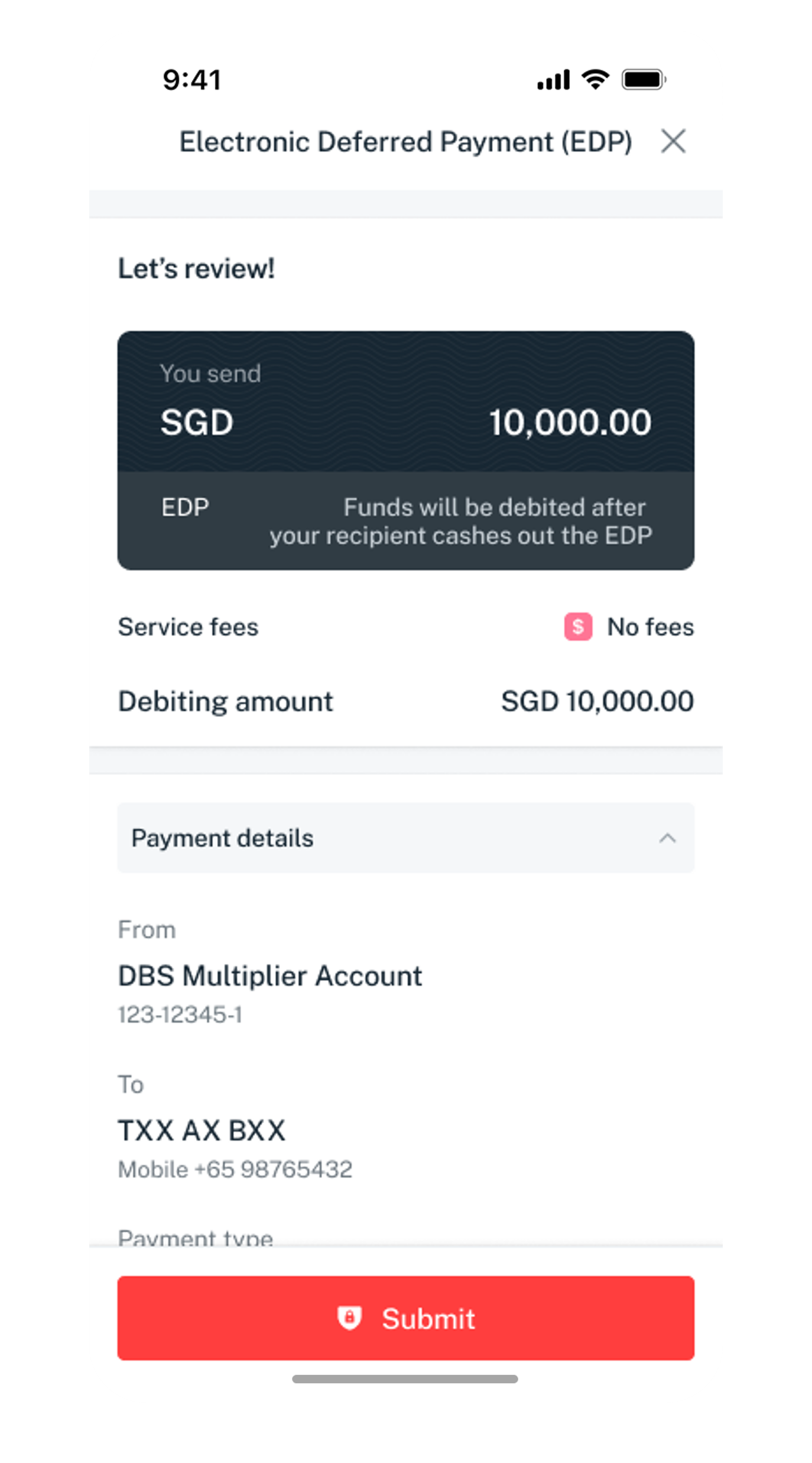Close the Electronic Deferred Payment screen
812x1463 pixels.
coord(673,141)
